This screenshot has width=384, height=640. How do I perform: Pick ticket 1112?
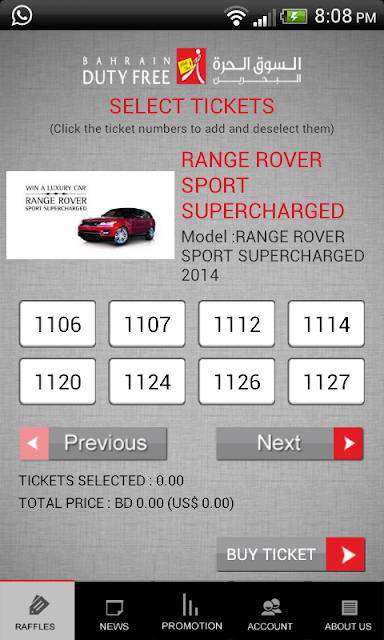(x=237, y=324)
